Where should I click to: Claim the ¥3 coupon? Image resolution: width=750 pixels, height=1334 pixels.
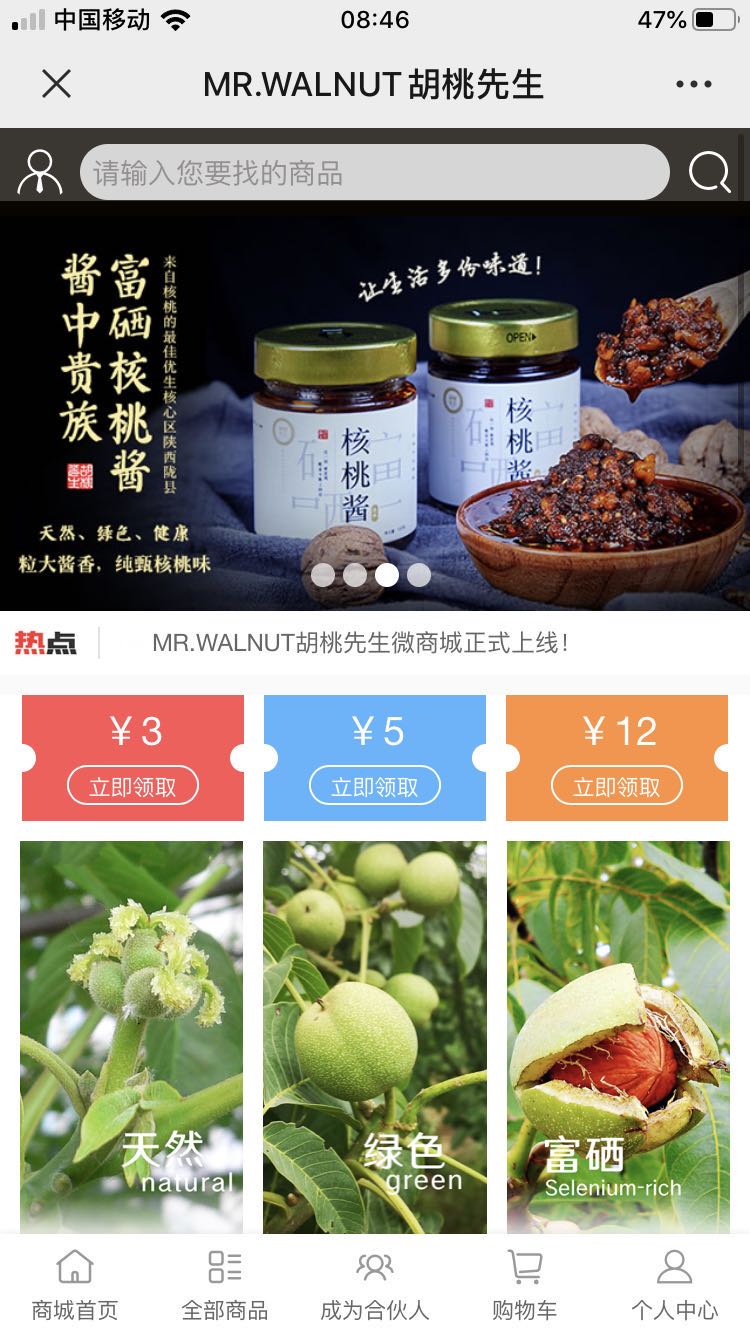coord(133,787)
